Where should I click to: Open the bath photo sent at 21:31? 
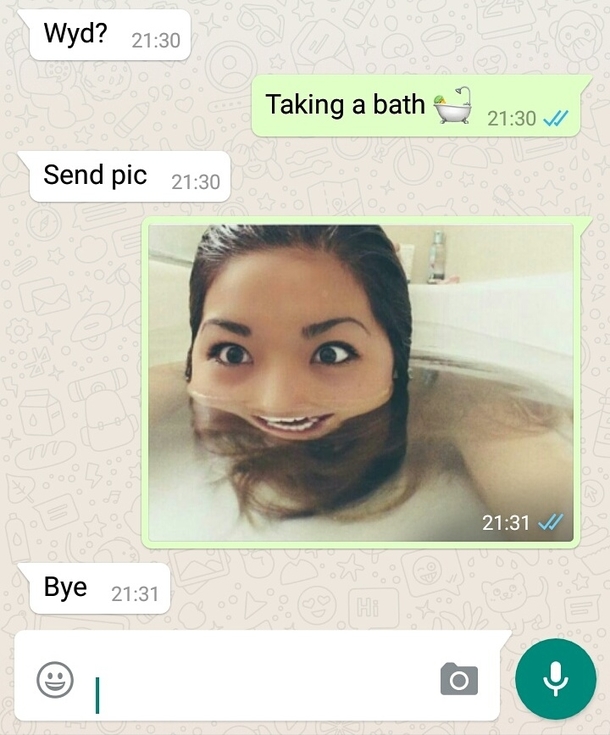click(361, 382)
